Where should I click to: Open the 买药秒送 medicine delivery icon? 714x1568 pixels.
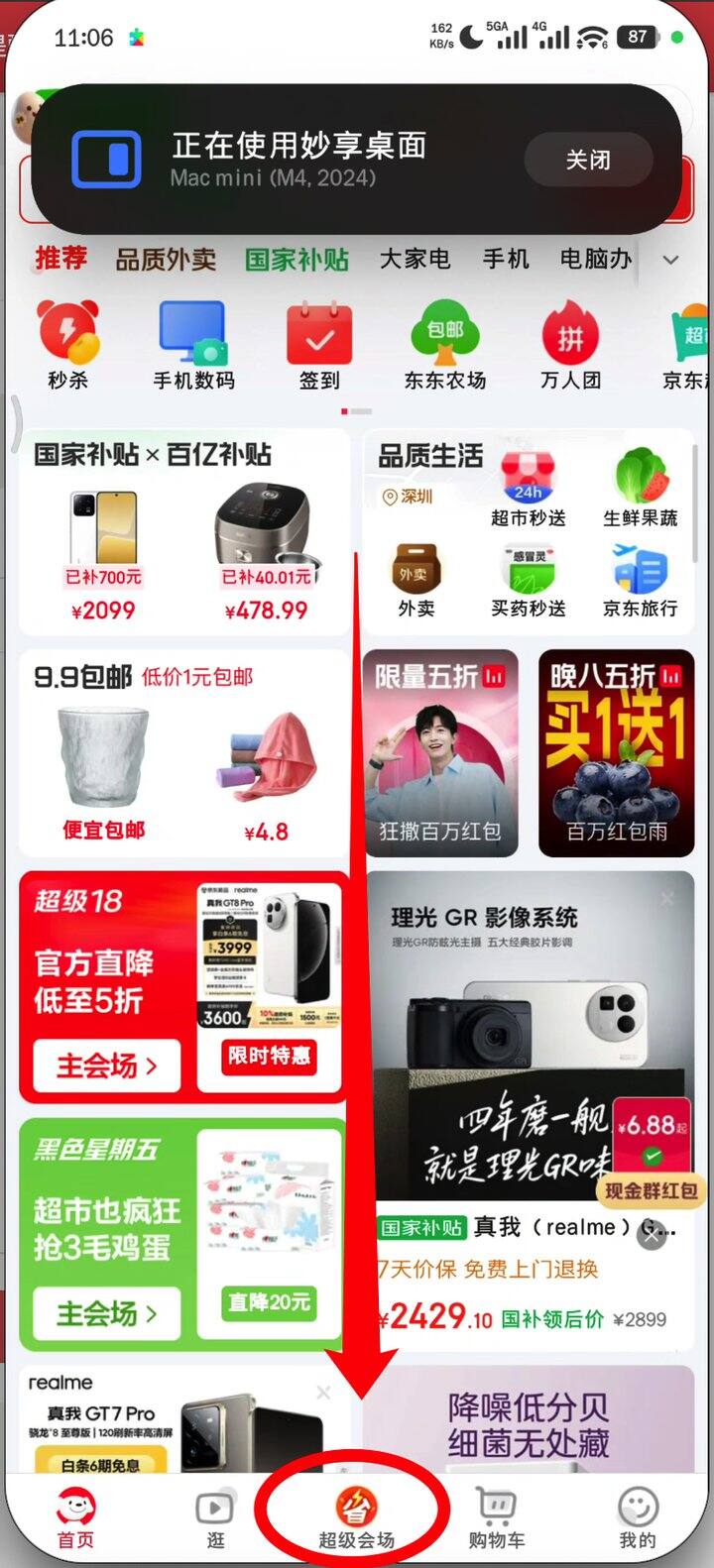point(529,573)
